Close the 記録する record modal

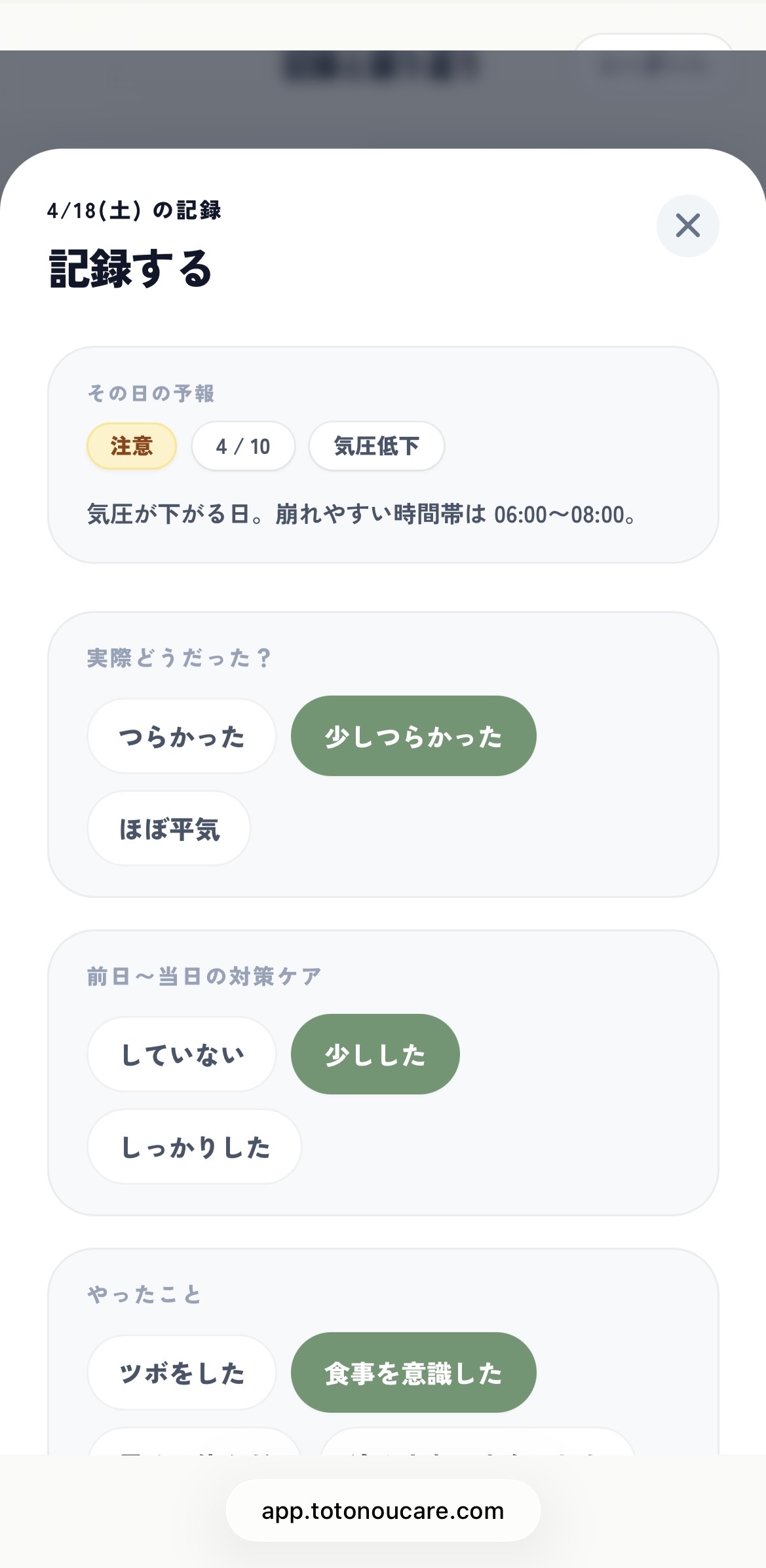[687, 225]
